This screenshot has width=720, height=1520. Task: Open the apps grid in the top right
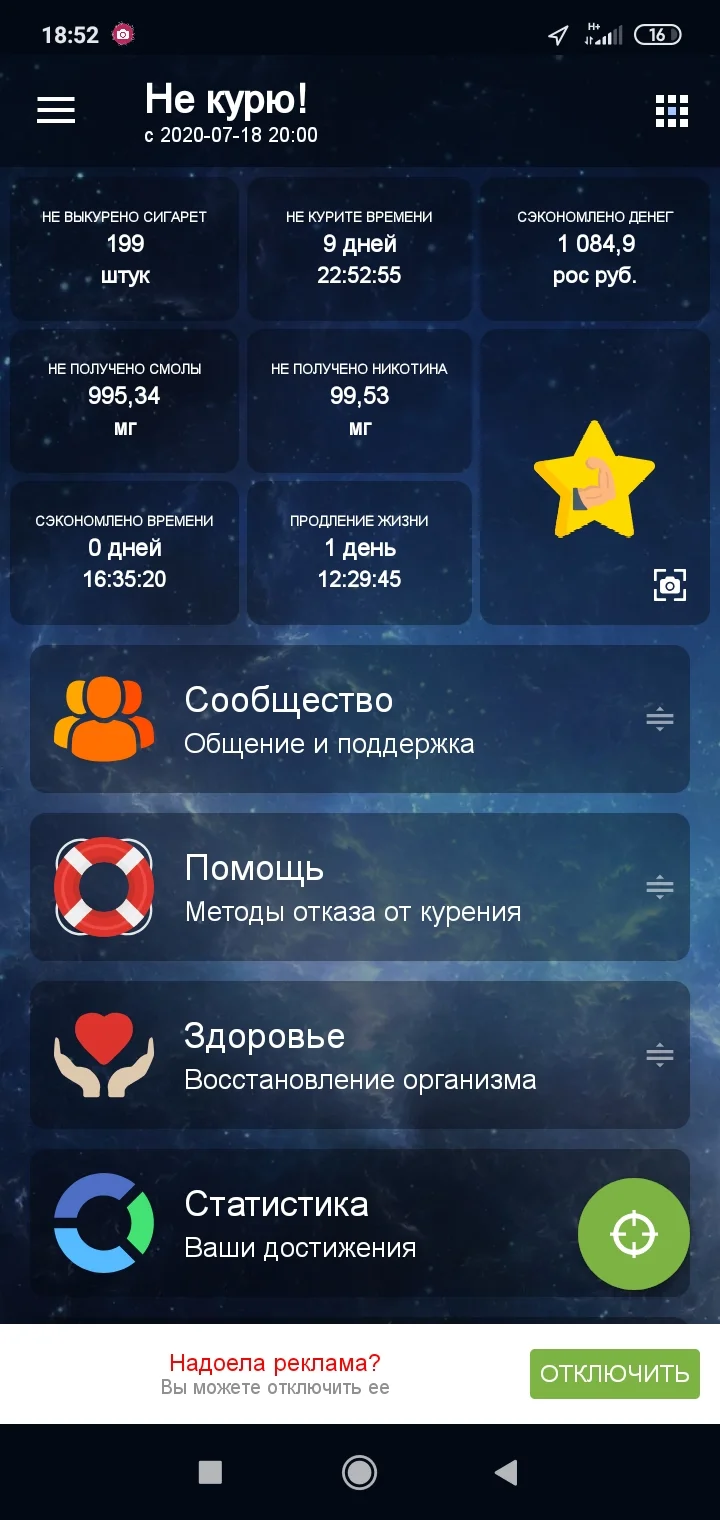[672, 110]
